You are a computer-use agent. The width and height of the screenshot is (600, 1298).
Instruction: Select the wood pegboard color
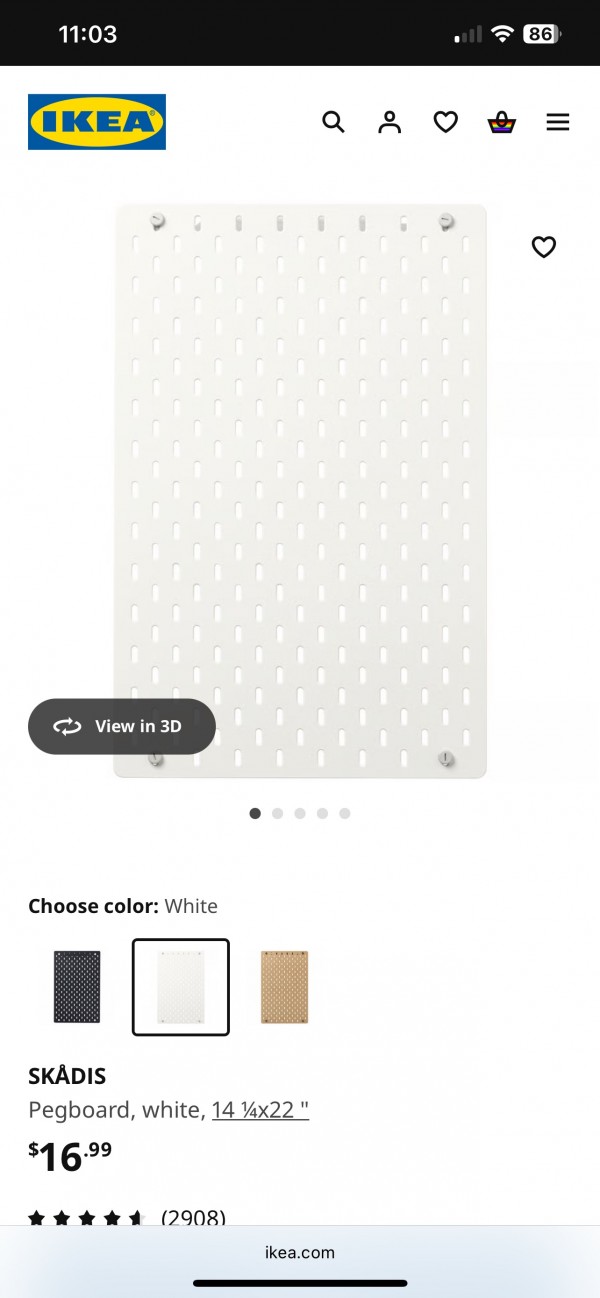[x=285, y=987]
